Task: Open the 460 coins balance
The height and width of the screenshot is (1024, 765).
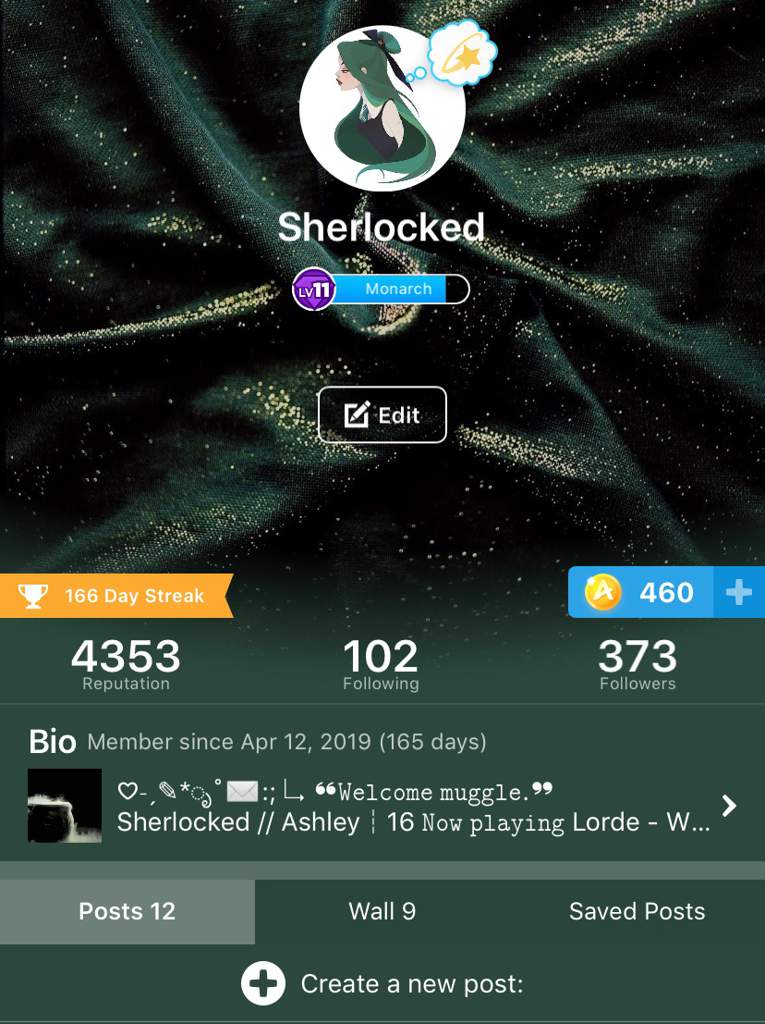Action: (x=642, y=592)
